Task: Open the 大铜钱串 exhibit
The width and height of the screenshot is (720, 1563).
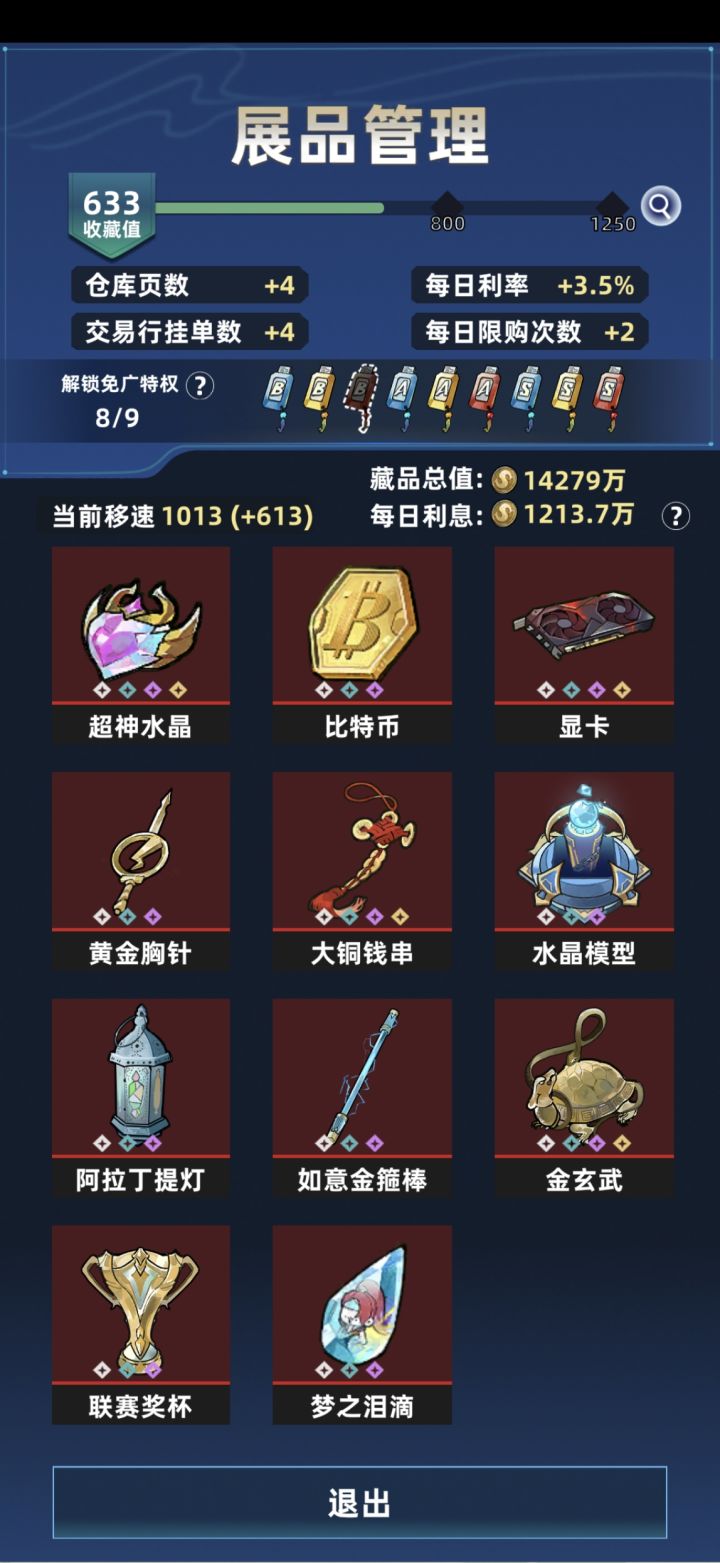Action: [361, 855]
